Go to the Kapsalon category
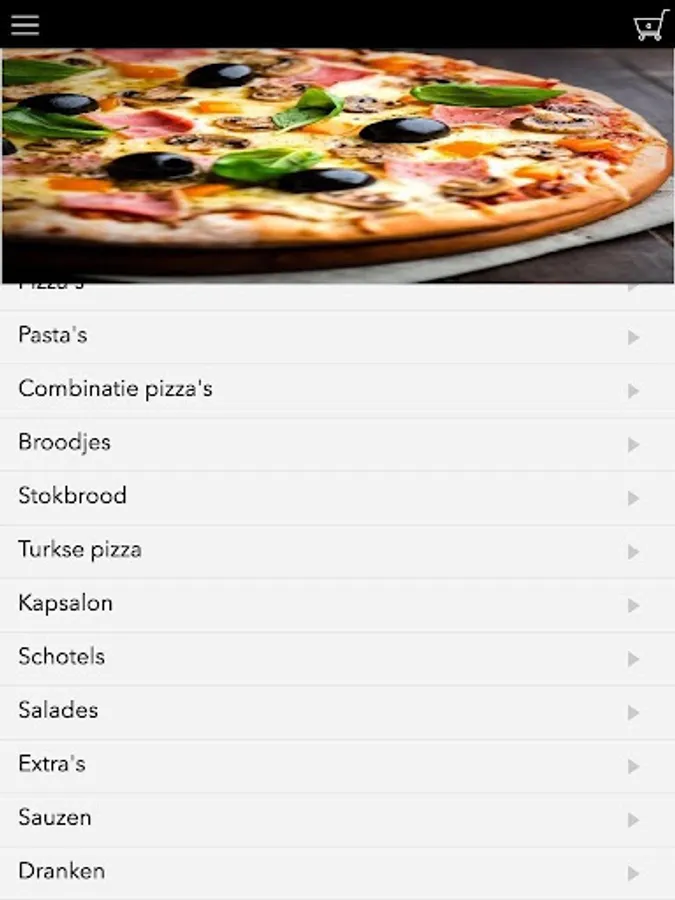This screenshot has width=675, height=900. 337,604
